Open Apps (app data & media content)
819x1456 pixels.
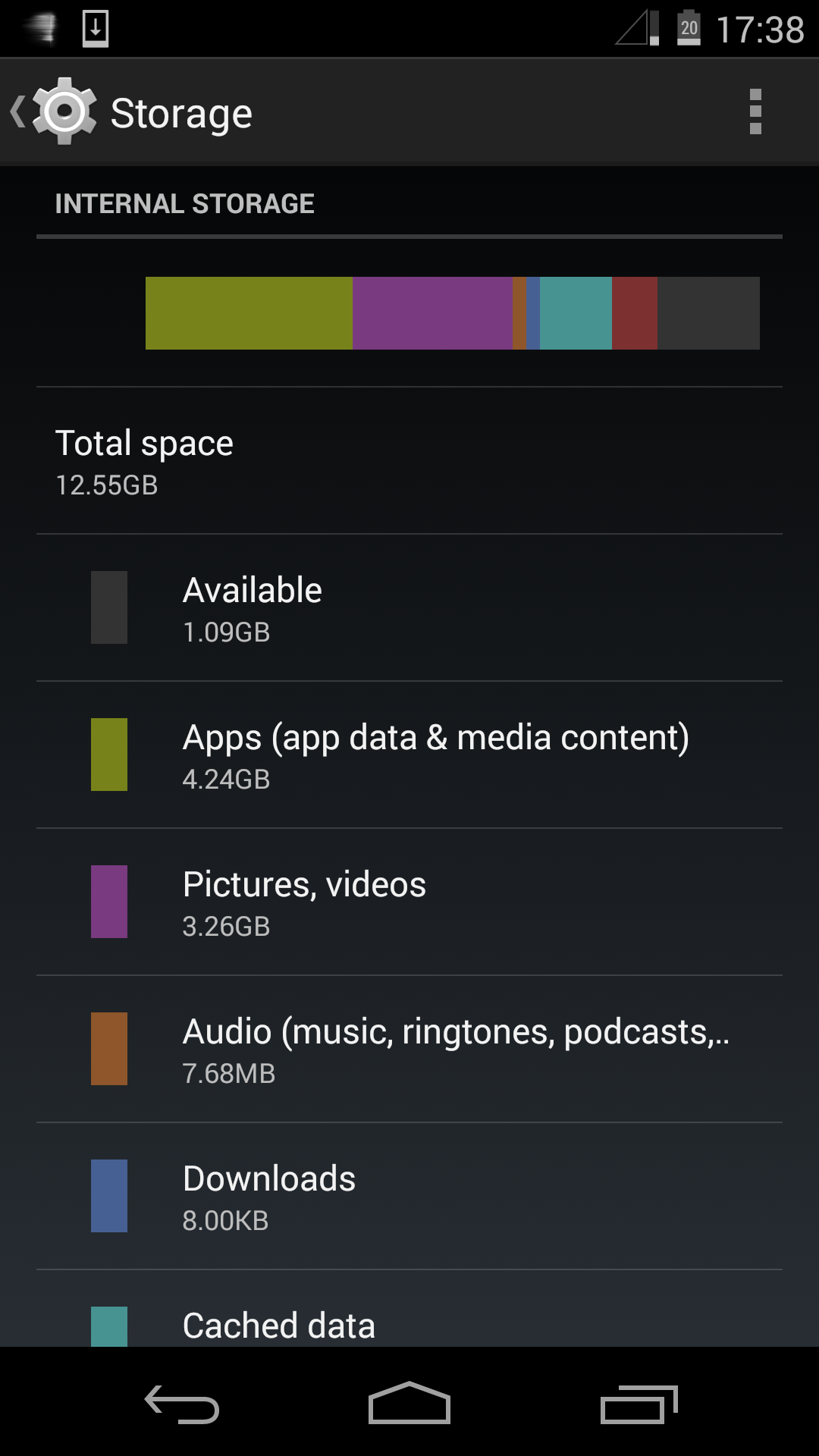[409, 755]
